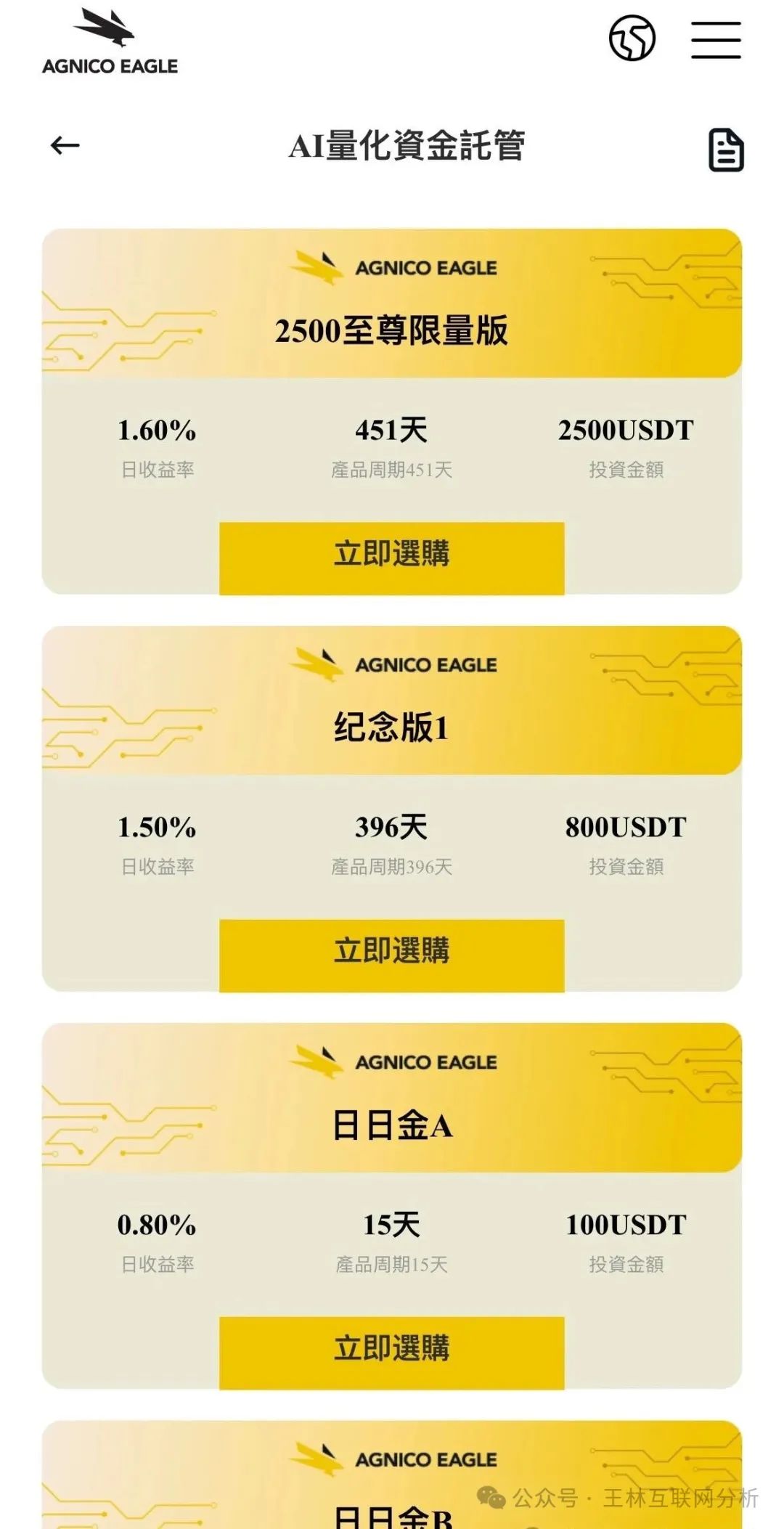
Task: Tap 立即選購 on the 2500至尊限量版 card
Action: point(392,553)
